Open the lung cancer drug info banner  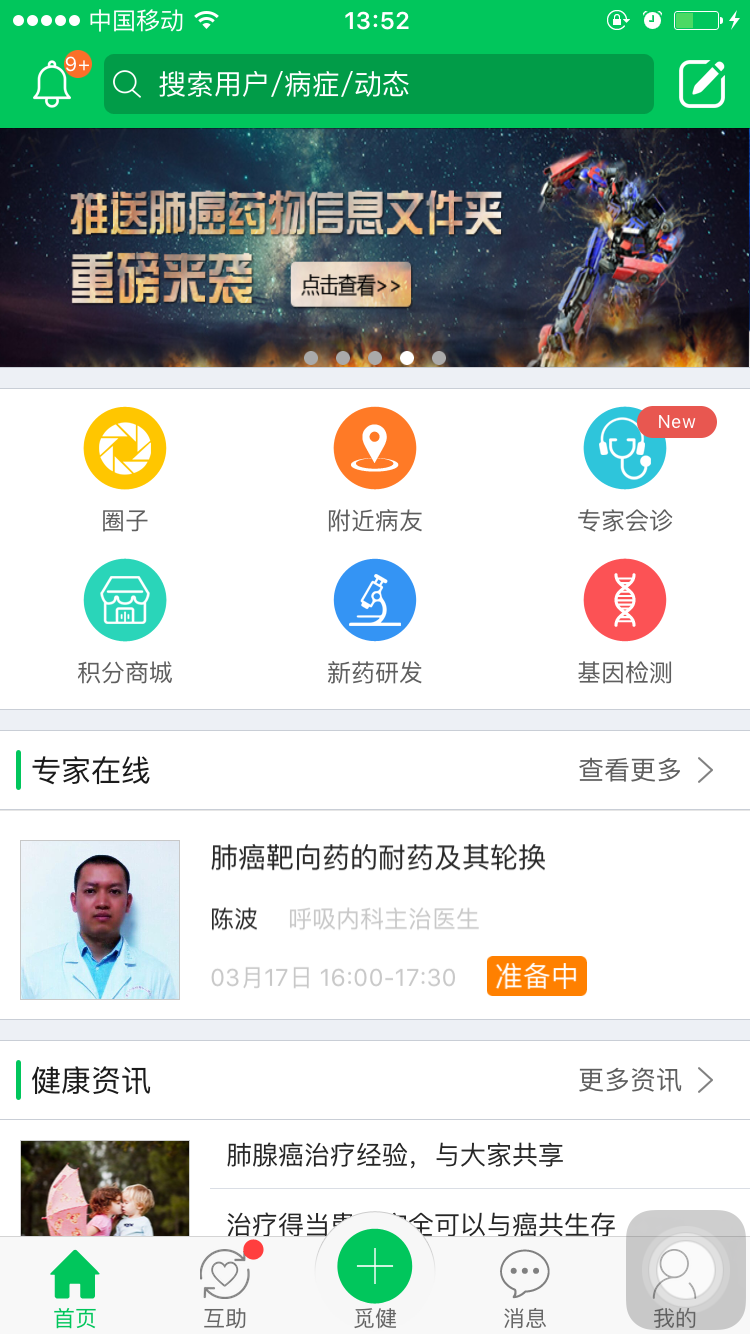374,247
